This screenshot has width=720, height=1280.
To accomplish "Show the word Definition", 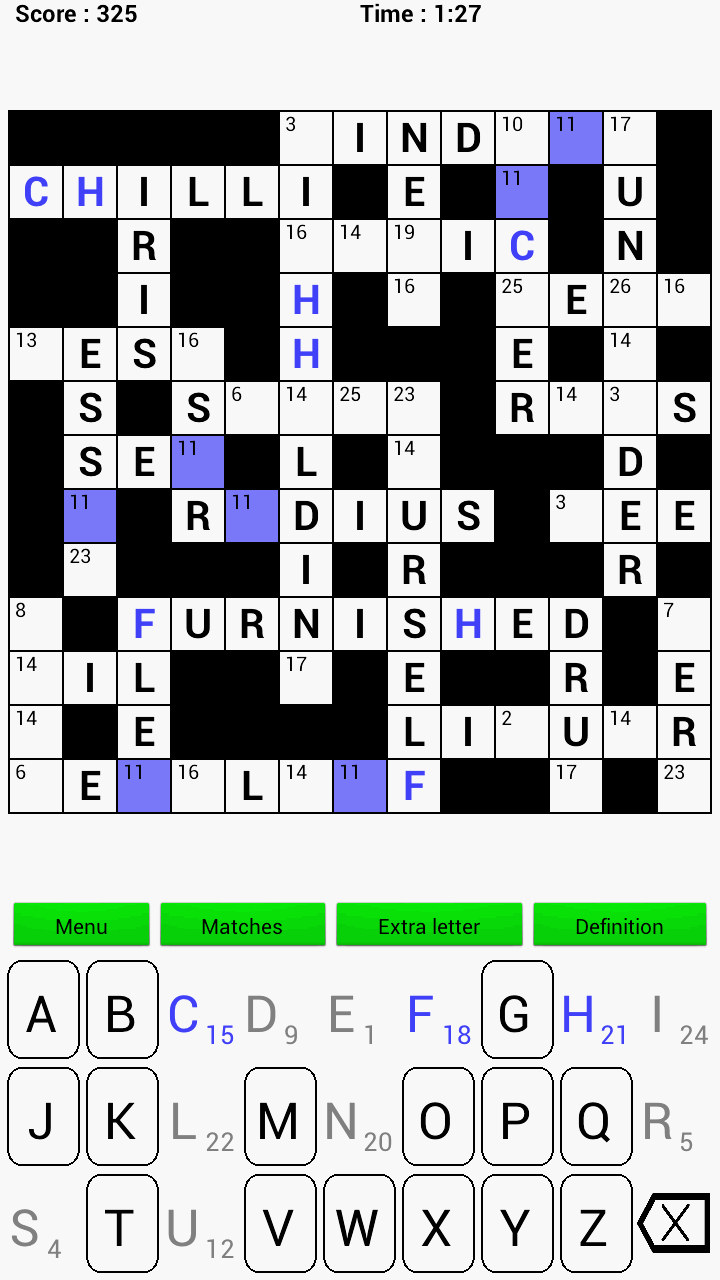I will coord(619,925).
